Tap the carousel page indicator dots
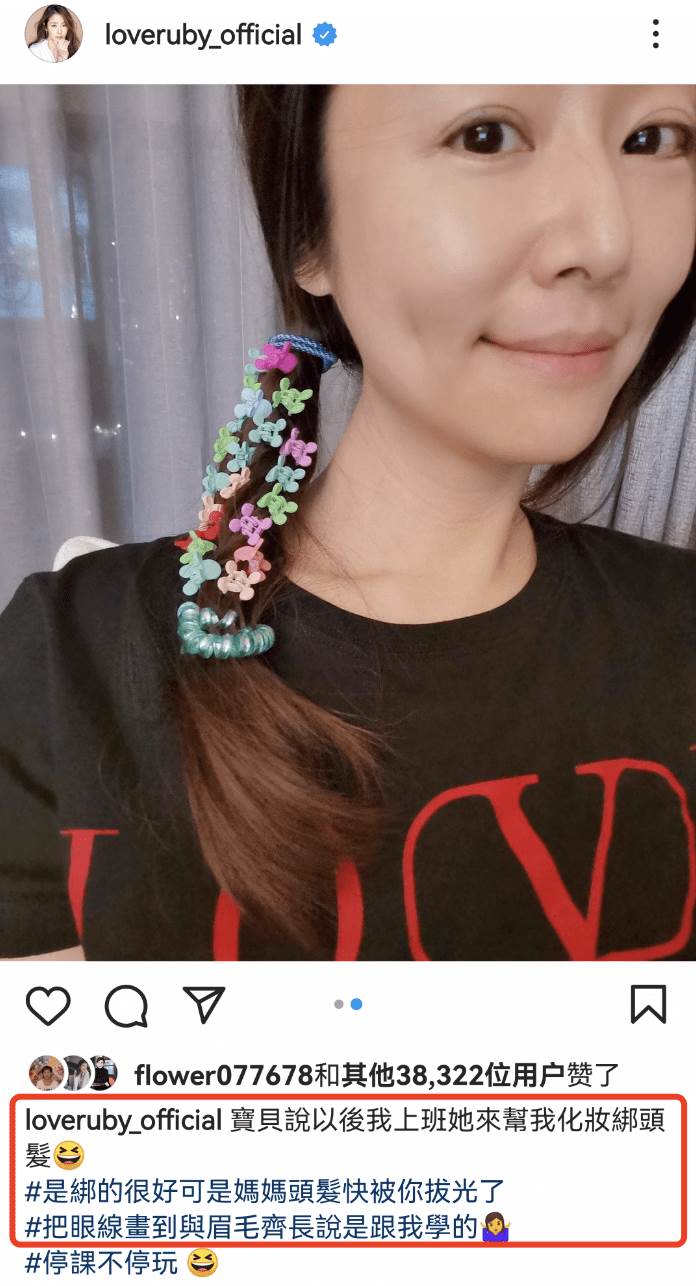This screenshot has width=696, height=1286. click(x=348, y=1004)
